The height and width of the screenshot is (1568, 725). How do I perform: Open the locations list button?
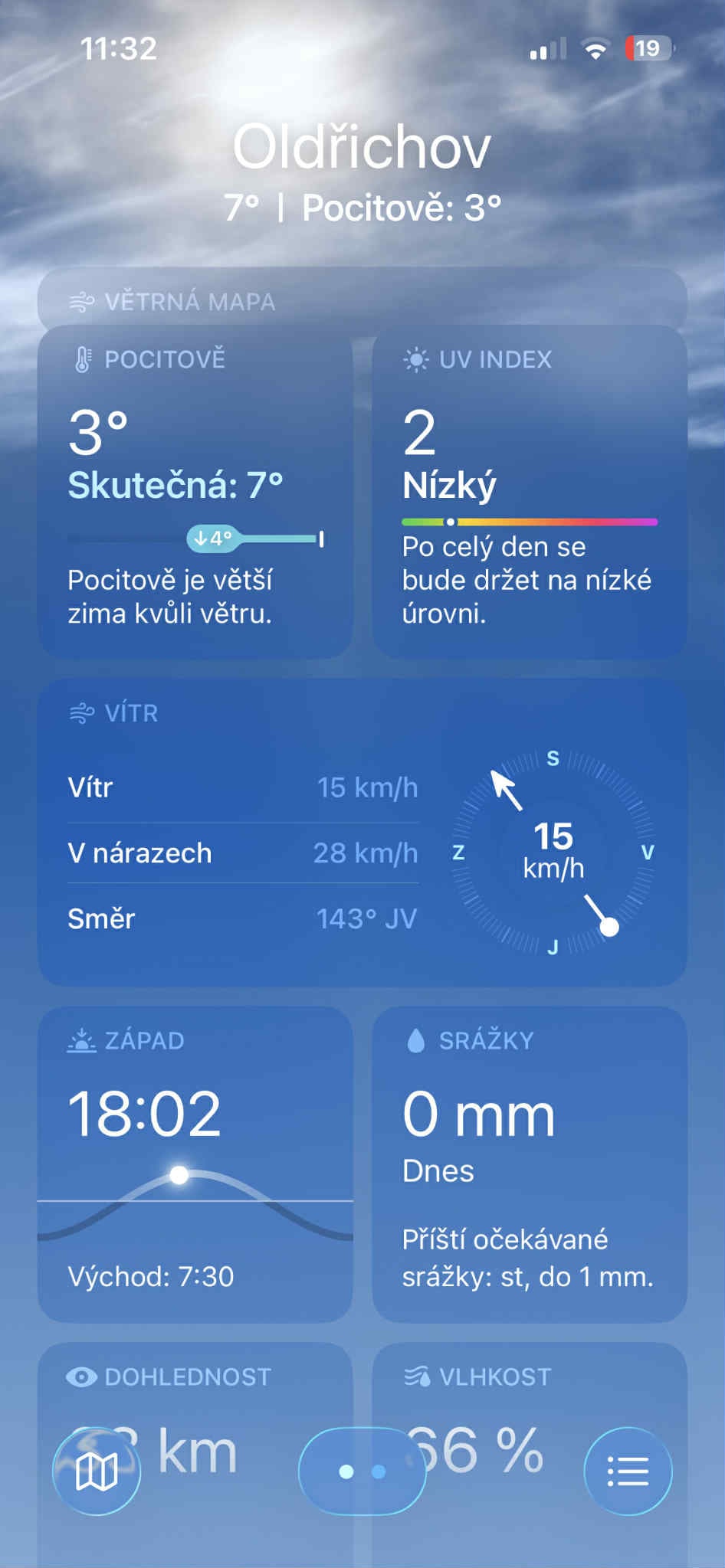(628, 1471)
